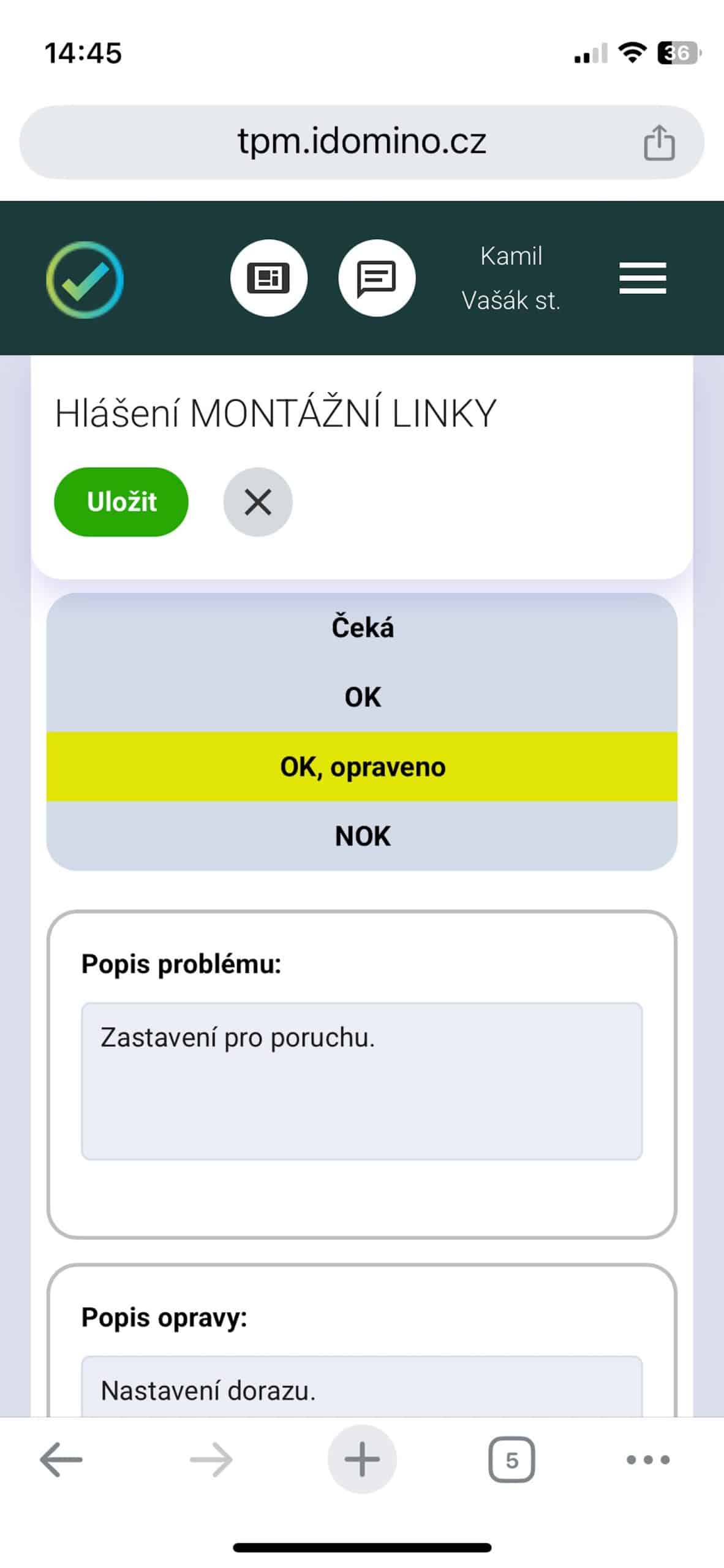Open the messages chat icon
Viewport: 724px width, 1568px height.
[377, 278]
